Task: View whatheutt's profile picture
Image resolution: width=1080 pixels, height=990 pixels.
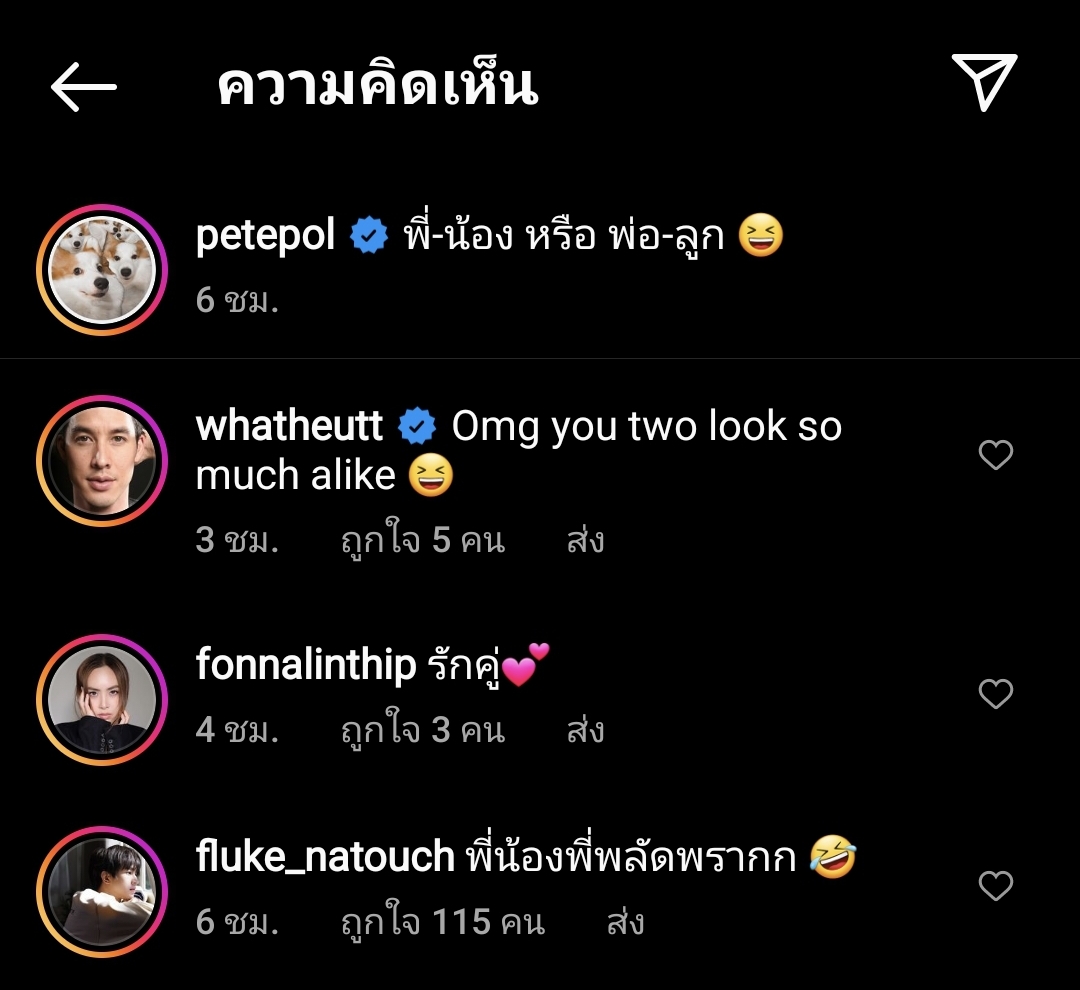Action: tap(102, 460)
